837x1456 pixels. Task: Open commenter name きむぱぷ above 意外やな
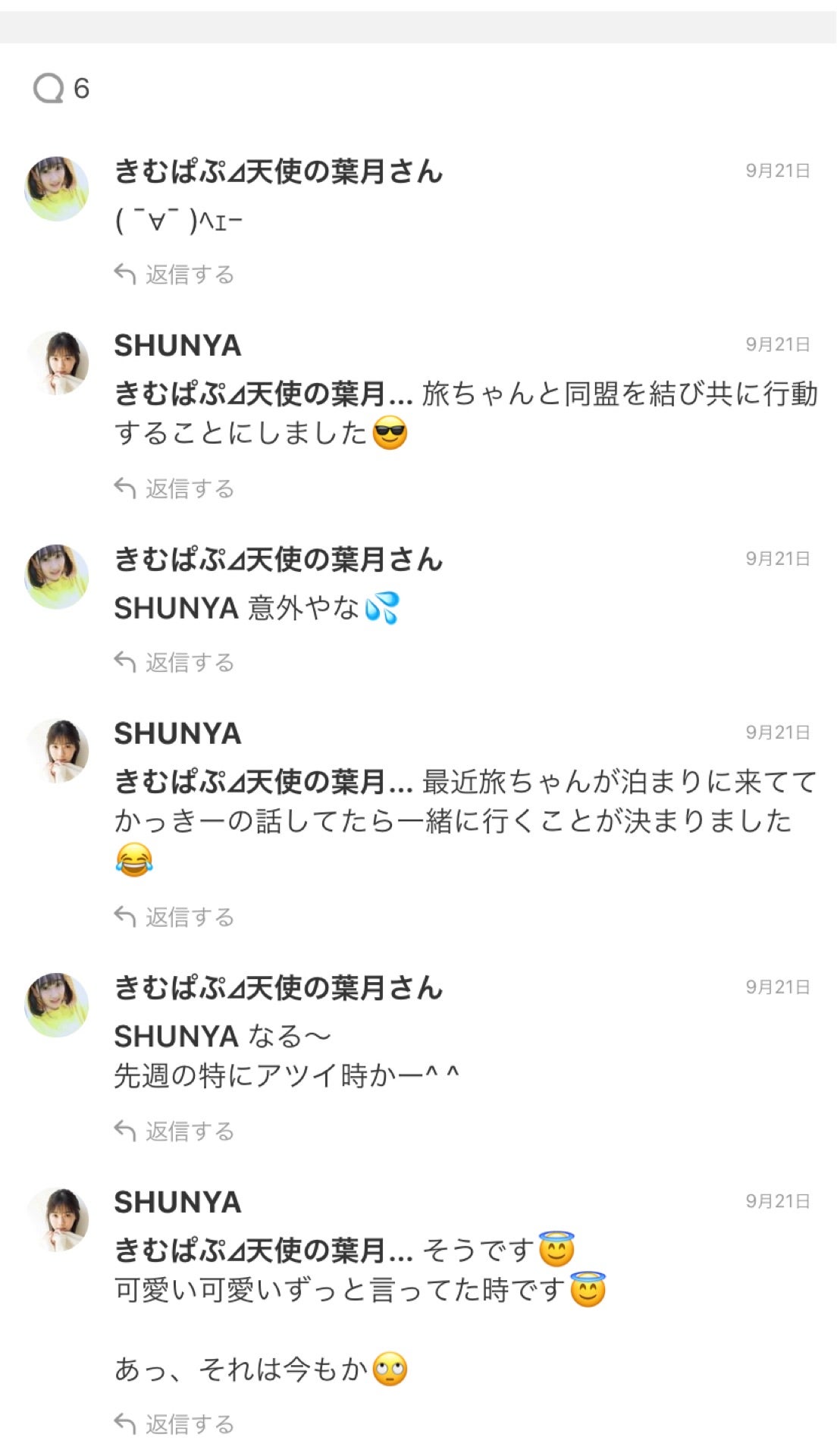pos(277,560)
